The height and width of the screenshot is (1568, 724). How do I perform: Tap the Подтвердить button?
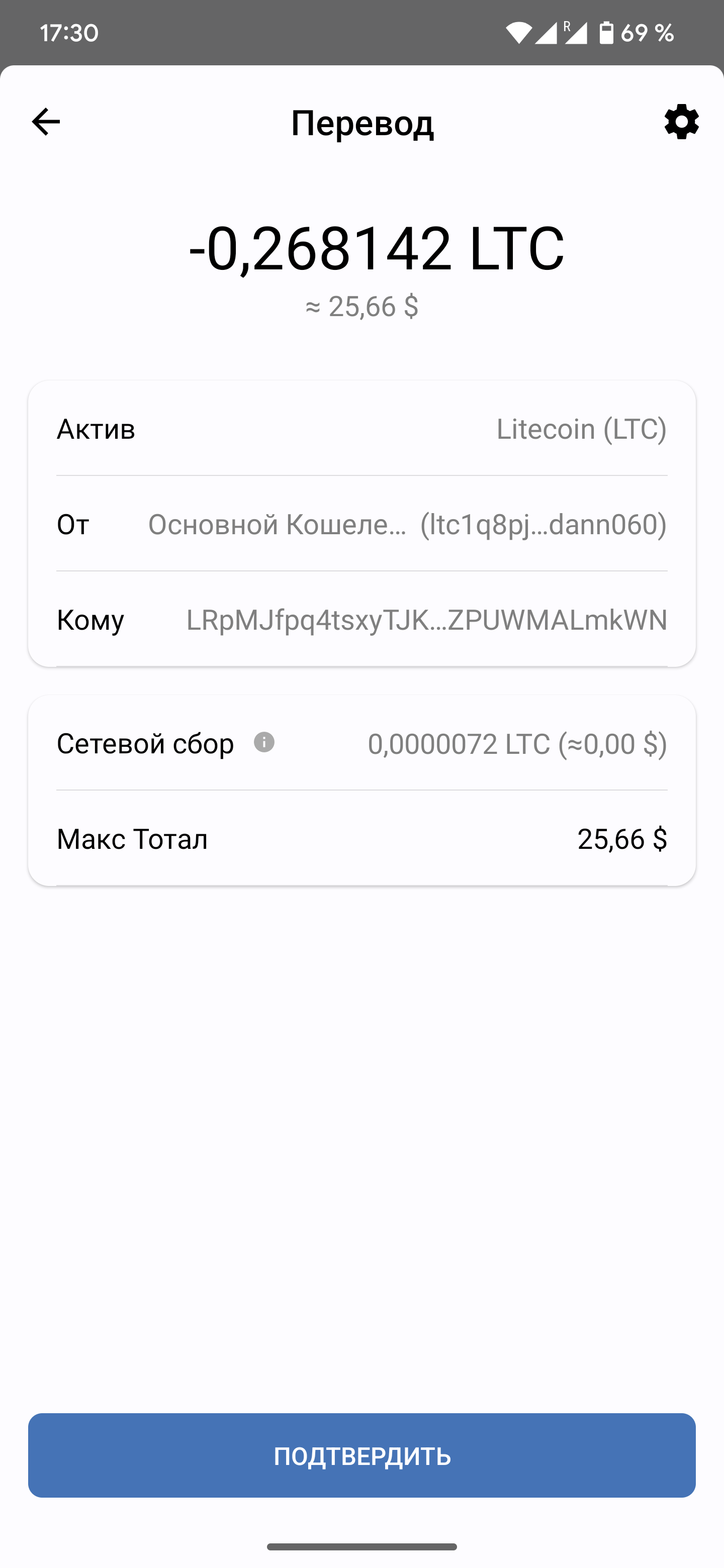361,1455
